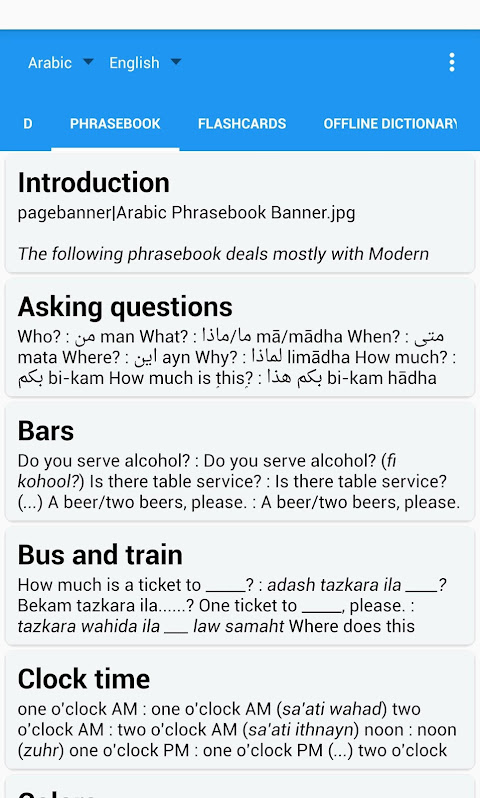The width and height of the screenshot is (480, 798).
Task: Open the Introduction phrasebook card
Action: (240, 216)
